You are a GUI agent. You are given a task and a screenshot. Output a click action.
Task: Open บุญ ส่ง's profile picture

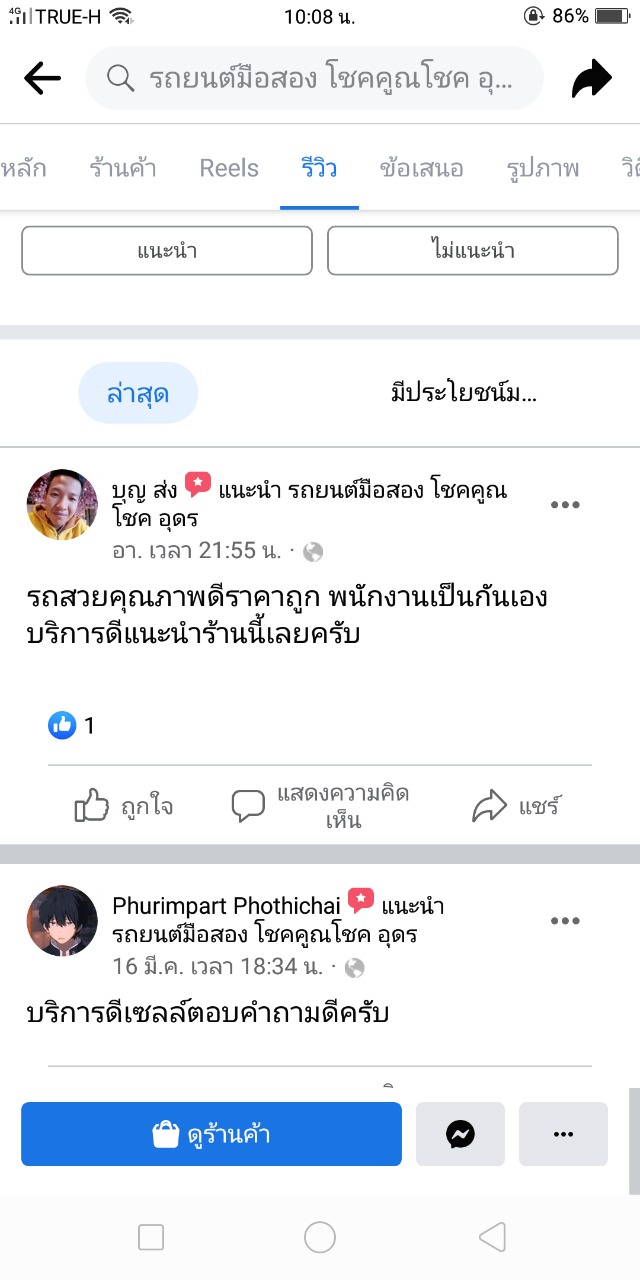click(62, 505)
